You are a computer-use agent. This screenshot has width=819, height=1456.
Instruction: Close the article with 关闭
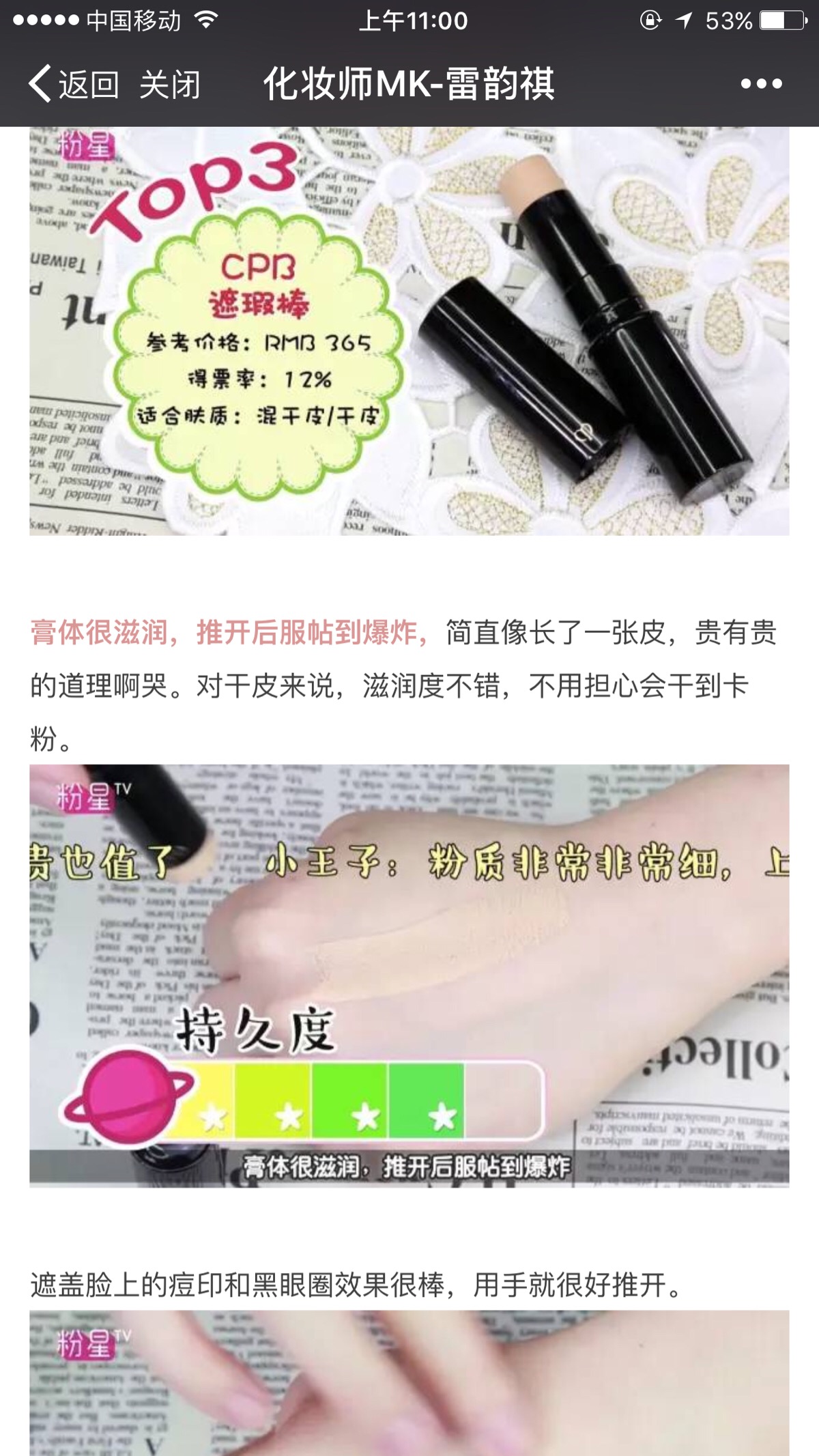coord(170,85)
